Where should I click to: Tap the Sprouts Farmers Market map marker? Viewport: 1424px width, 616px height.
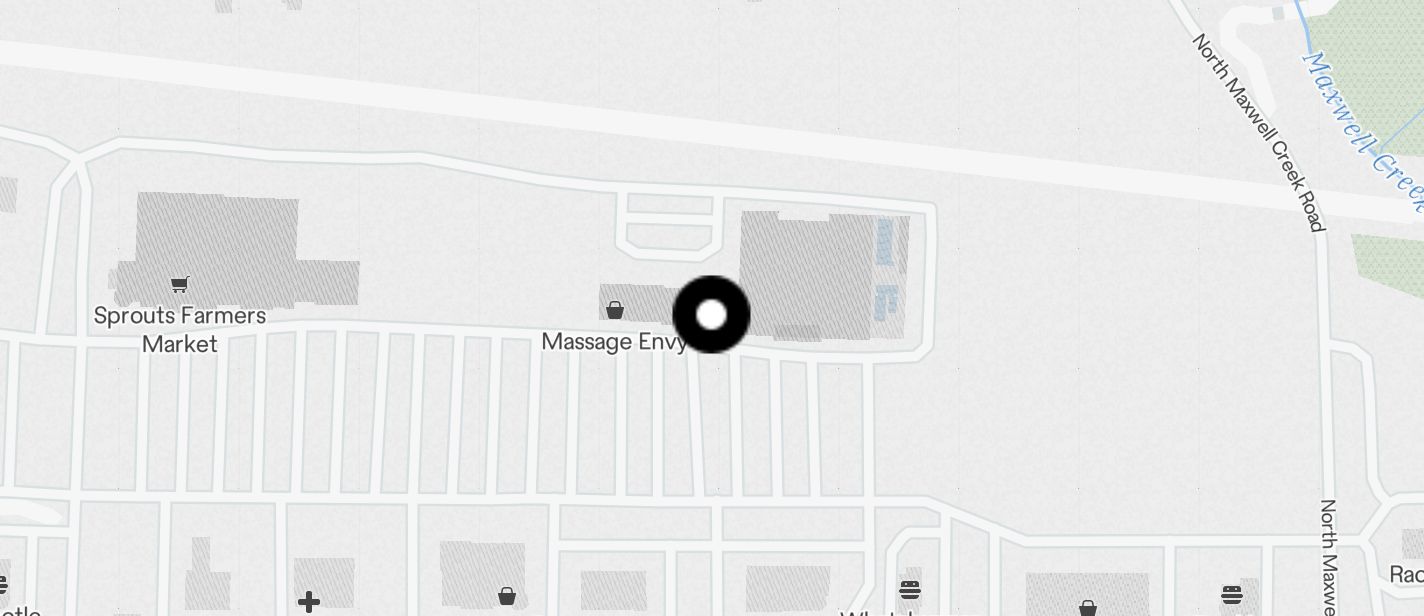click(x=179, y=286)
